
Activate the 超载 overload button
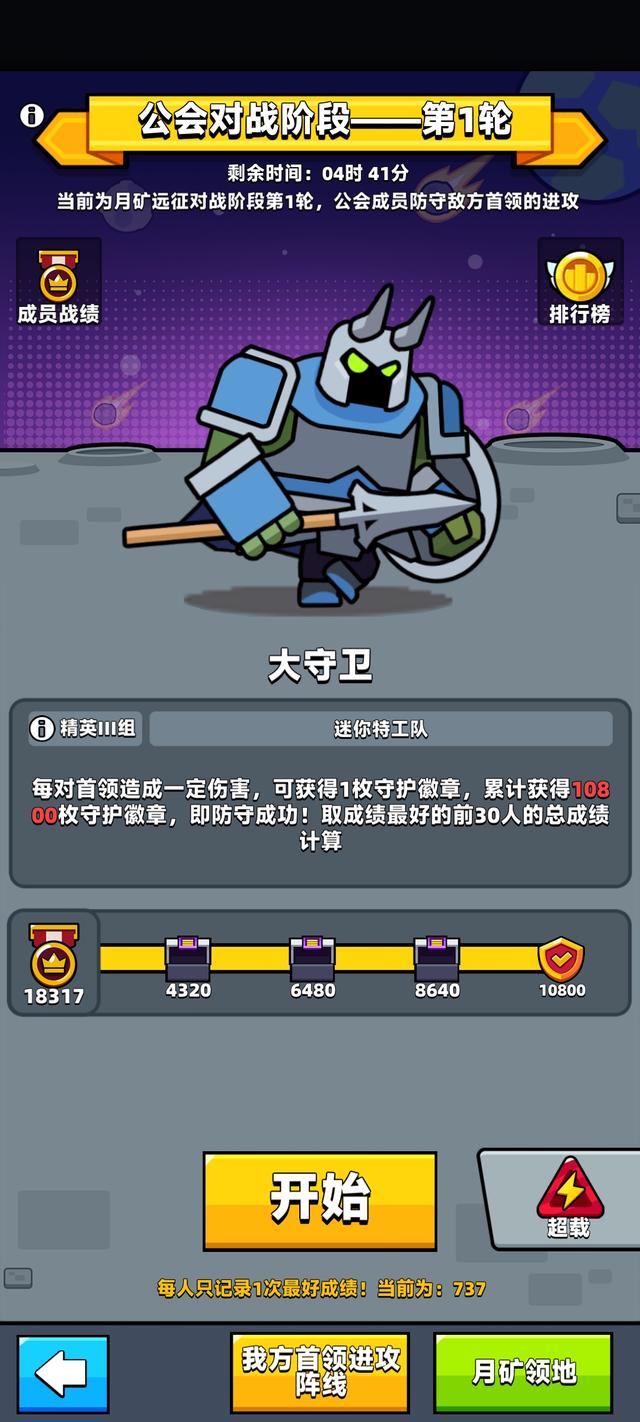568,1198
